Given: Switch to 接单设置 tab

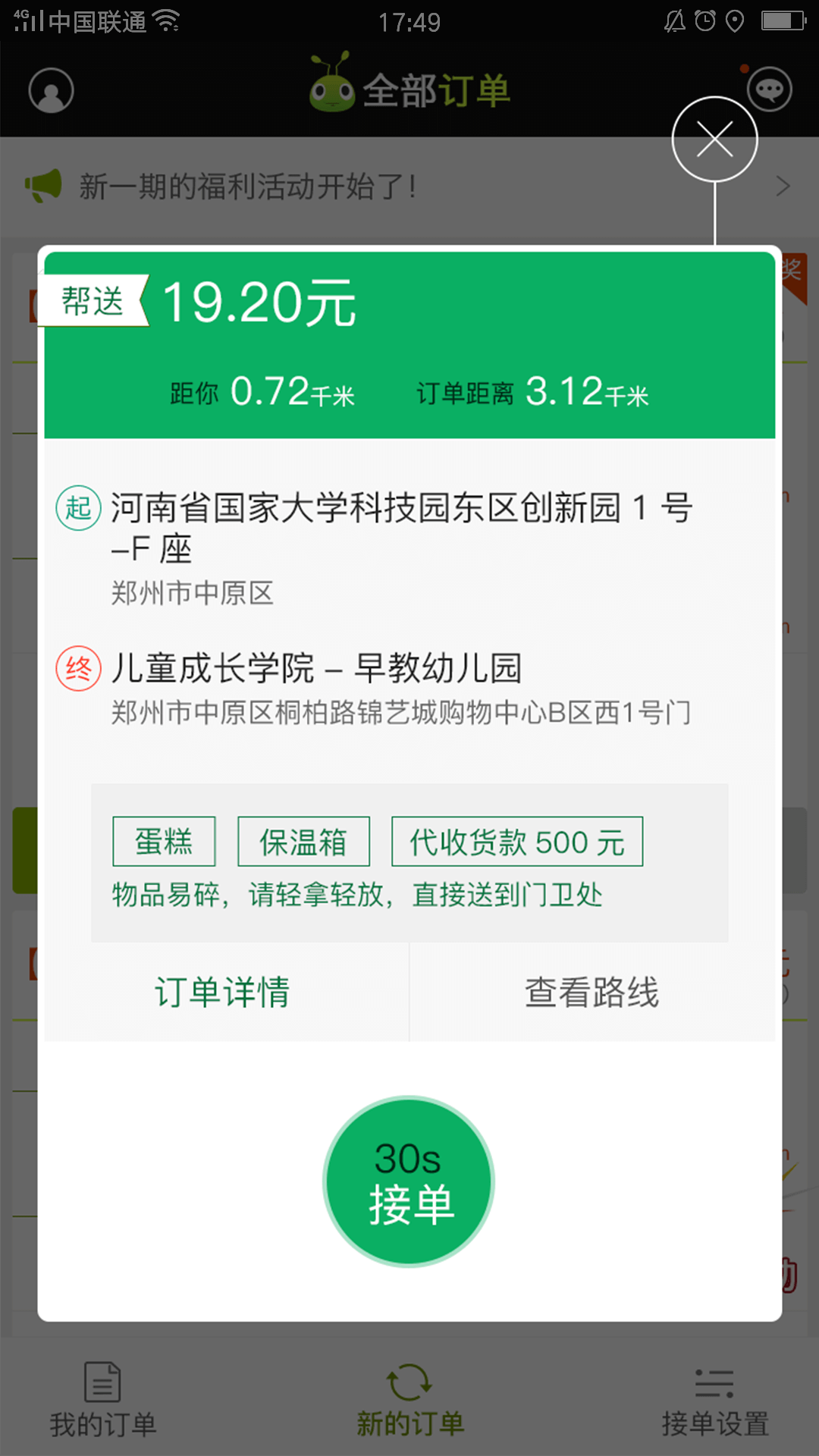Looking at the screenshot, I should [x=714, y=1400].
